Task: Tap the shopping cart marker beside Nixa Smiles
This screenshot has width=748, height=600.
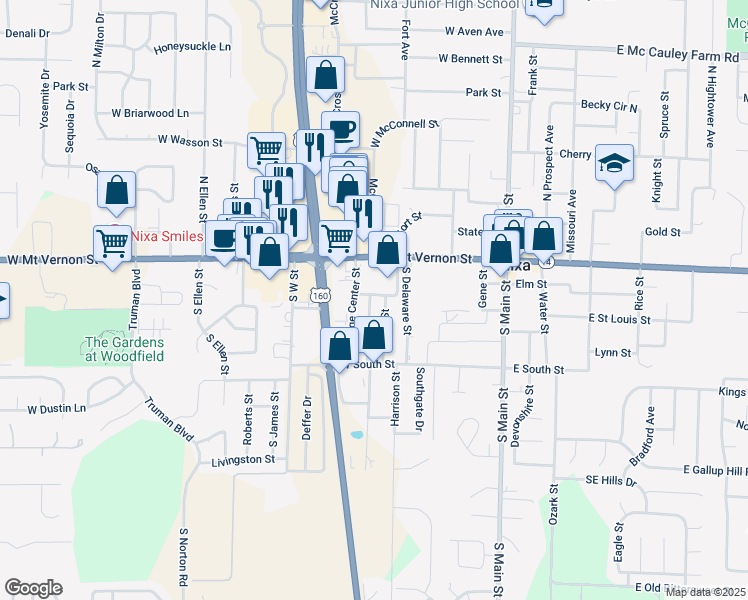Action: coord(113,243)
